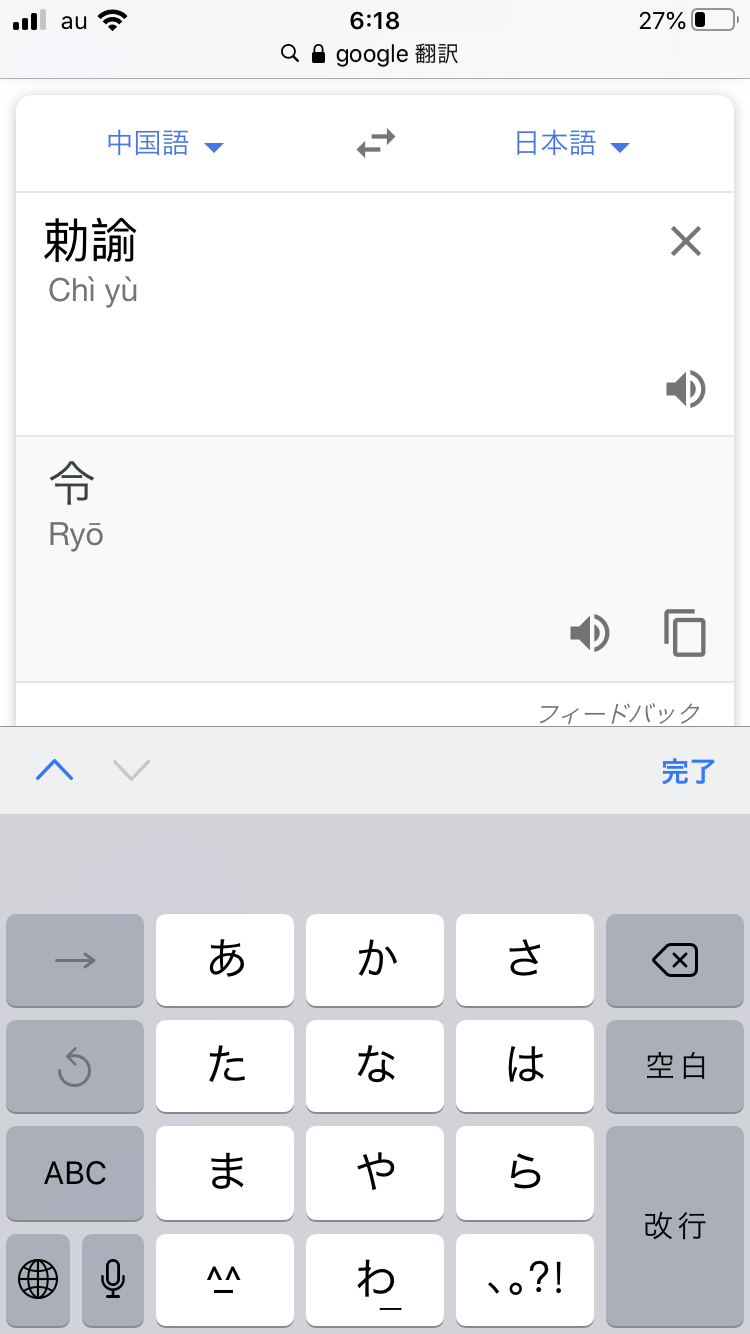Copy the translated text 令
This screenshot has height=1334, width=750.
pyautogui.click(x=685, y=633)
